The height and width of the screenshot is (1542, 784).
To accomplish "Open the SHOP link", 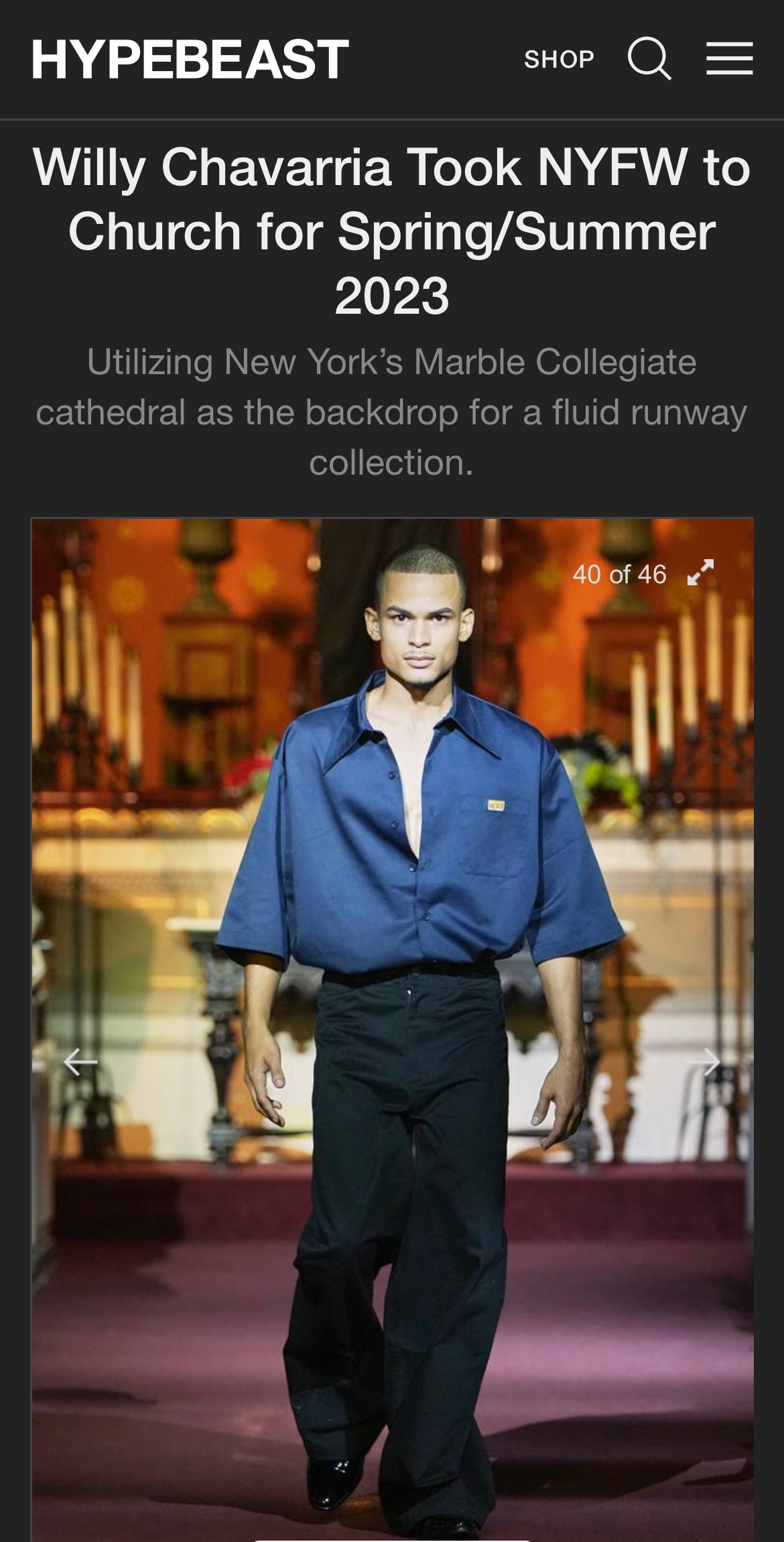I will (x=559, y=60).
